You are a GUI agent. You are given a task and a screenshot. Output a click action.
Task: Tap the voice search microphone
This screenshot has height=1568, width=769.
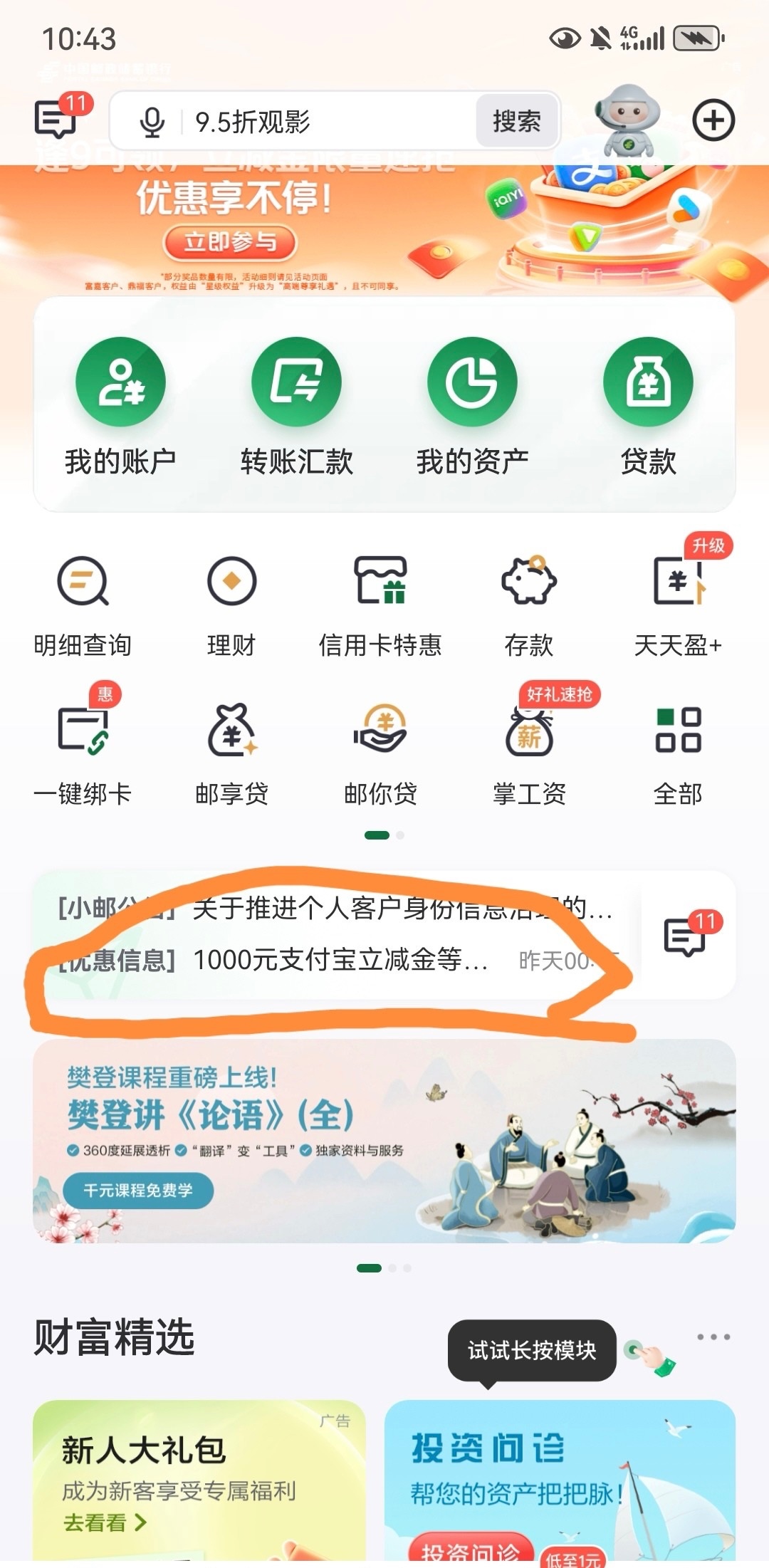152,122
